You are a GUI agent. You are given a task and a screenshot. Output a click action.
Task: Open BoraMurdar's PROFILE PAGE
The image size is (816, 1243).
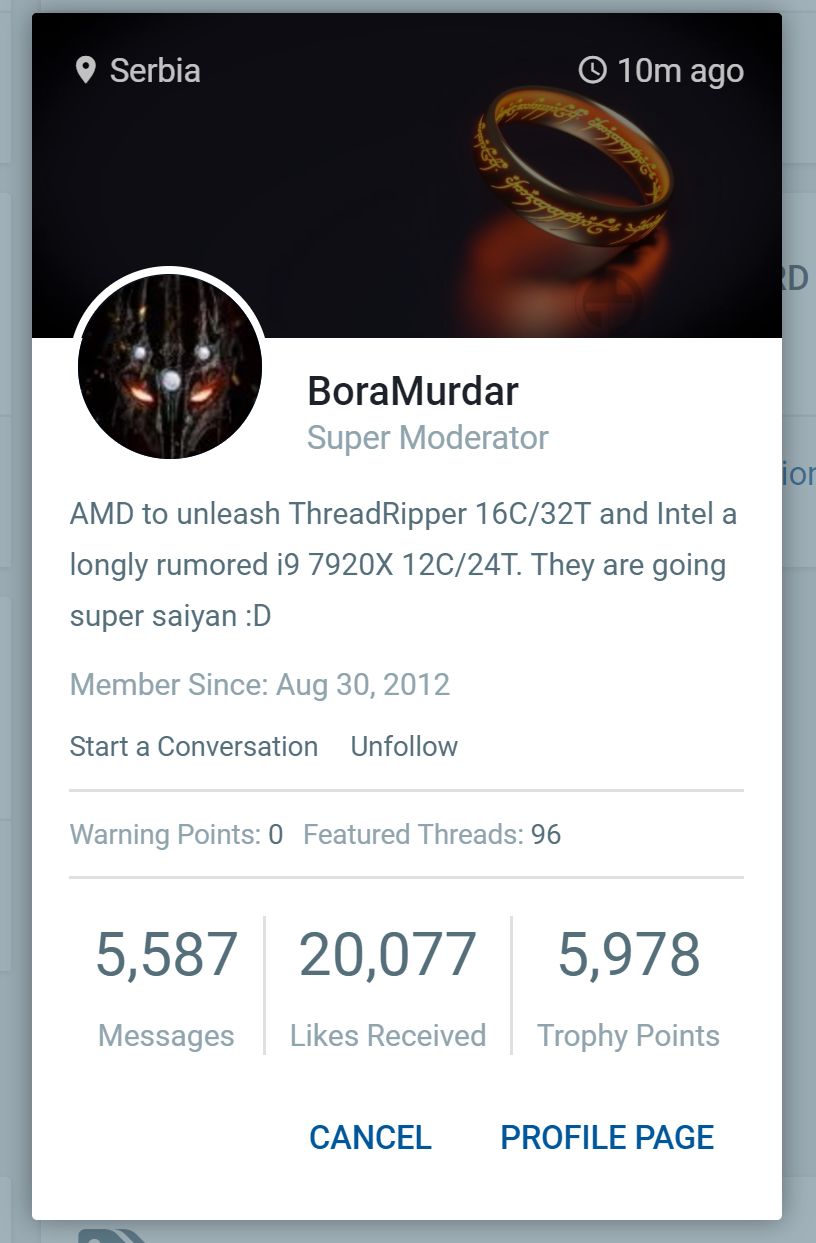pyautogui.click(x=607, y=1137)
